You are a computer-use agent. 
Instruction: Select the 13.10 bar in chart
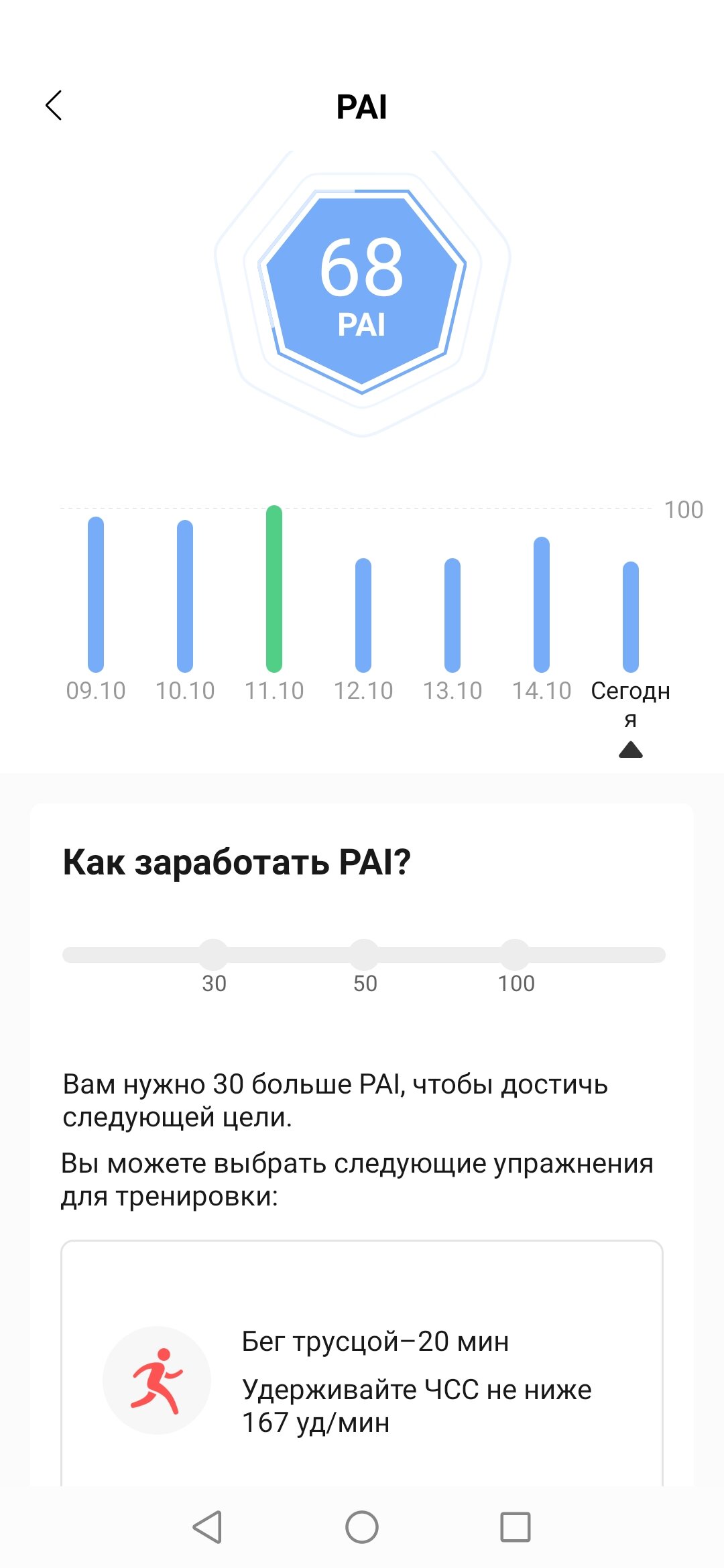(x=452, y=615)
